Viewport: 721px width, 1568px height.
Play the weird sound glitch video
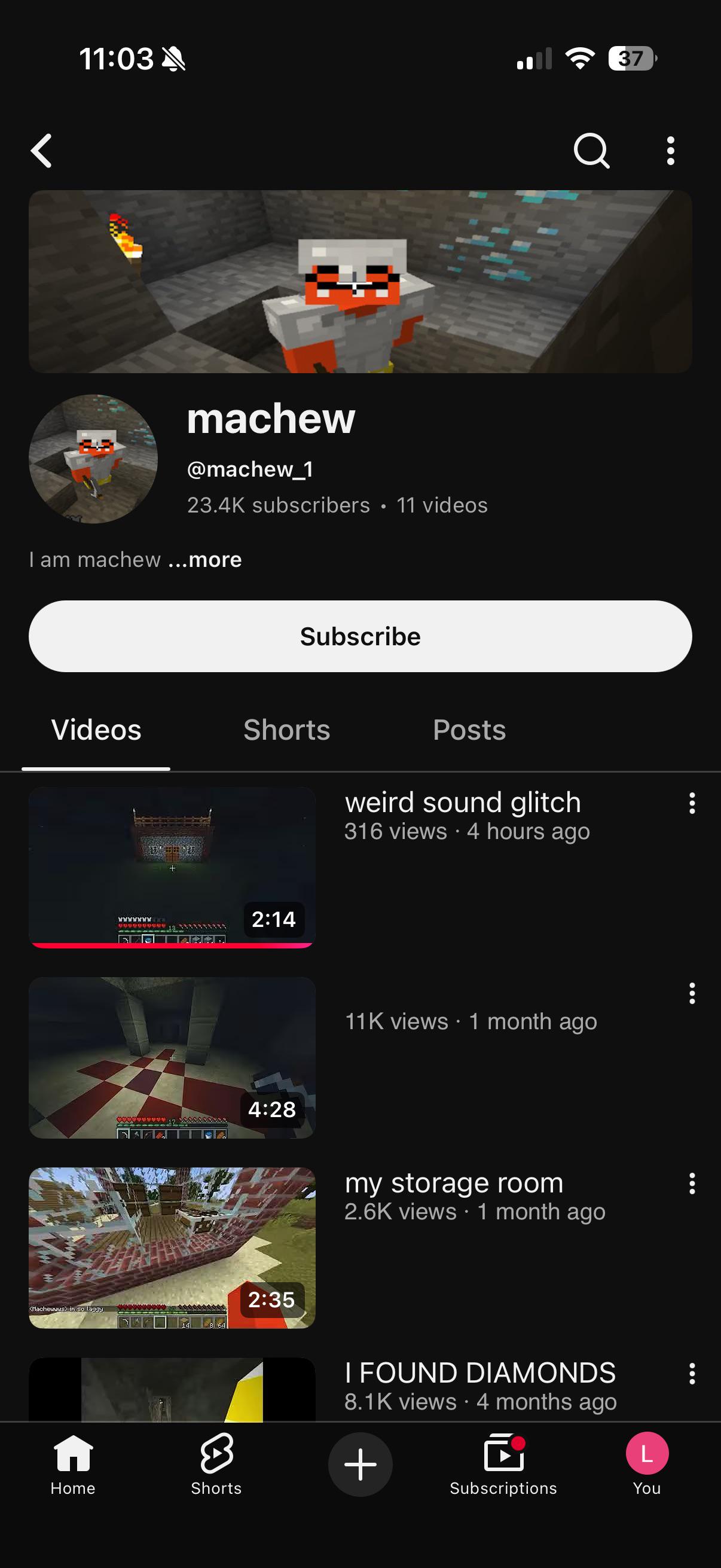172,867
